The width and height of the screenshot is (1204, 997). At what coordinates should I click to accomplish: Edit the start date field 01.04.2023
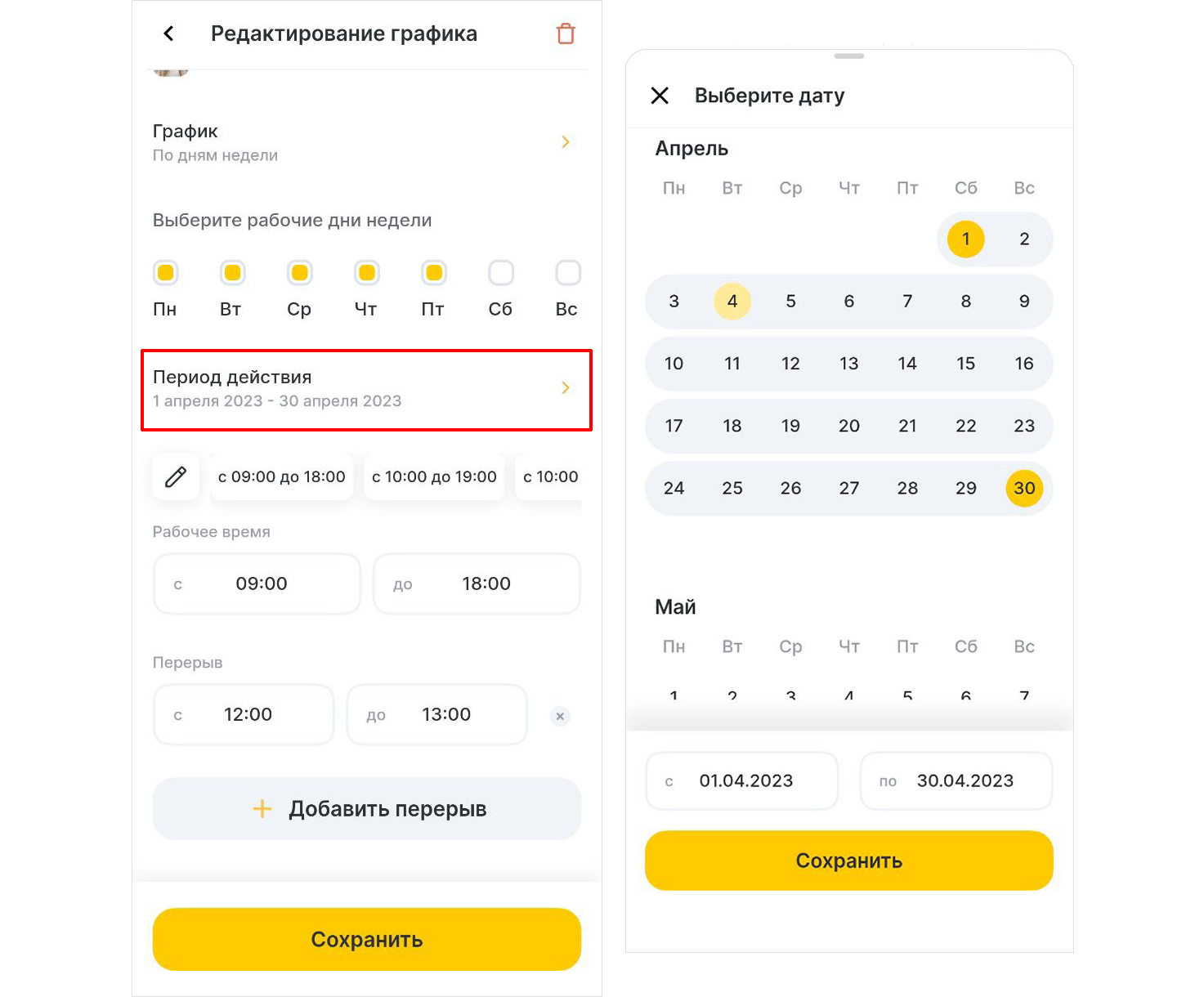click(x=742, y=780)
